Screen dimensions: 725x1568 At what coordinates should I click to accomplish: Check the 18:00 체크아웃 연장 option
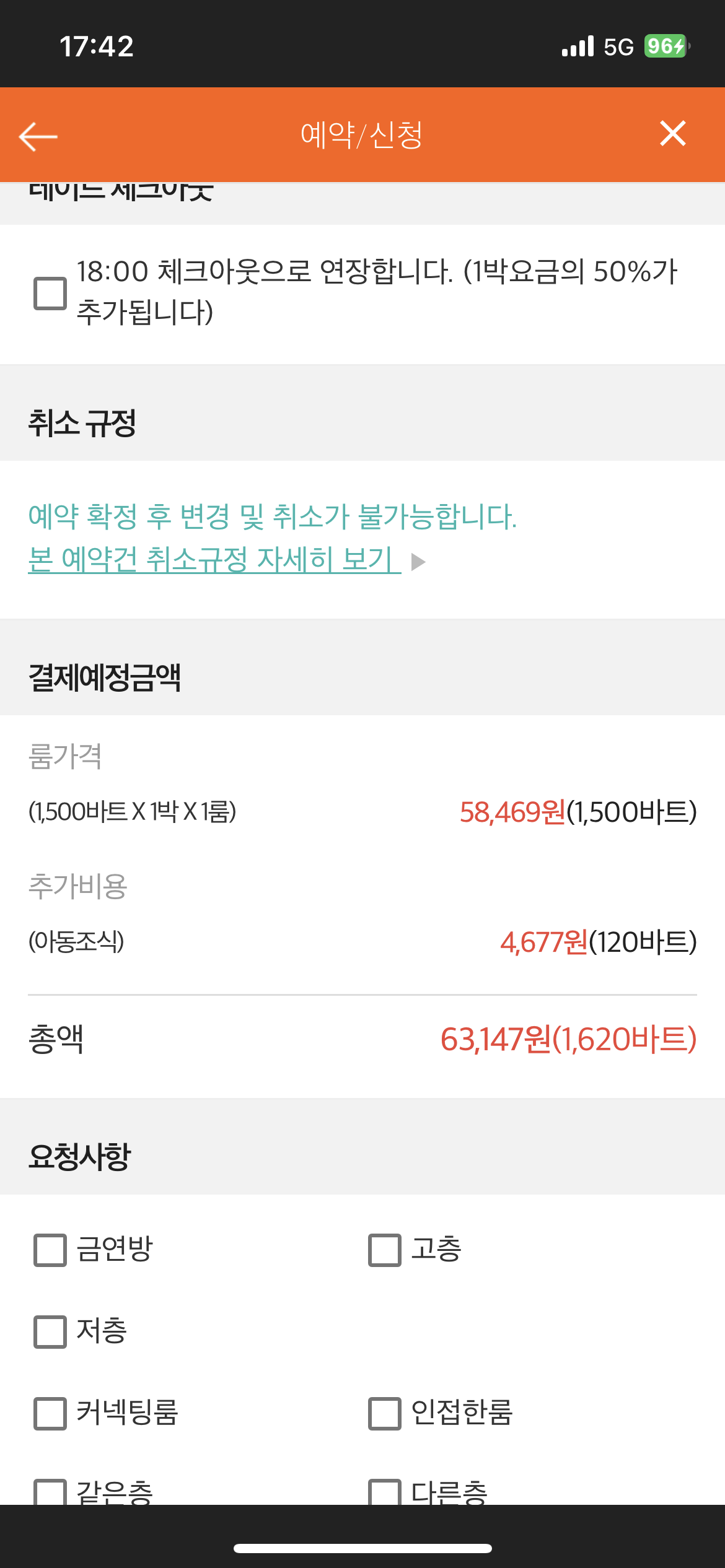[50, 293]
